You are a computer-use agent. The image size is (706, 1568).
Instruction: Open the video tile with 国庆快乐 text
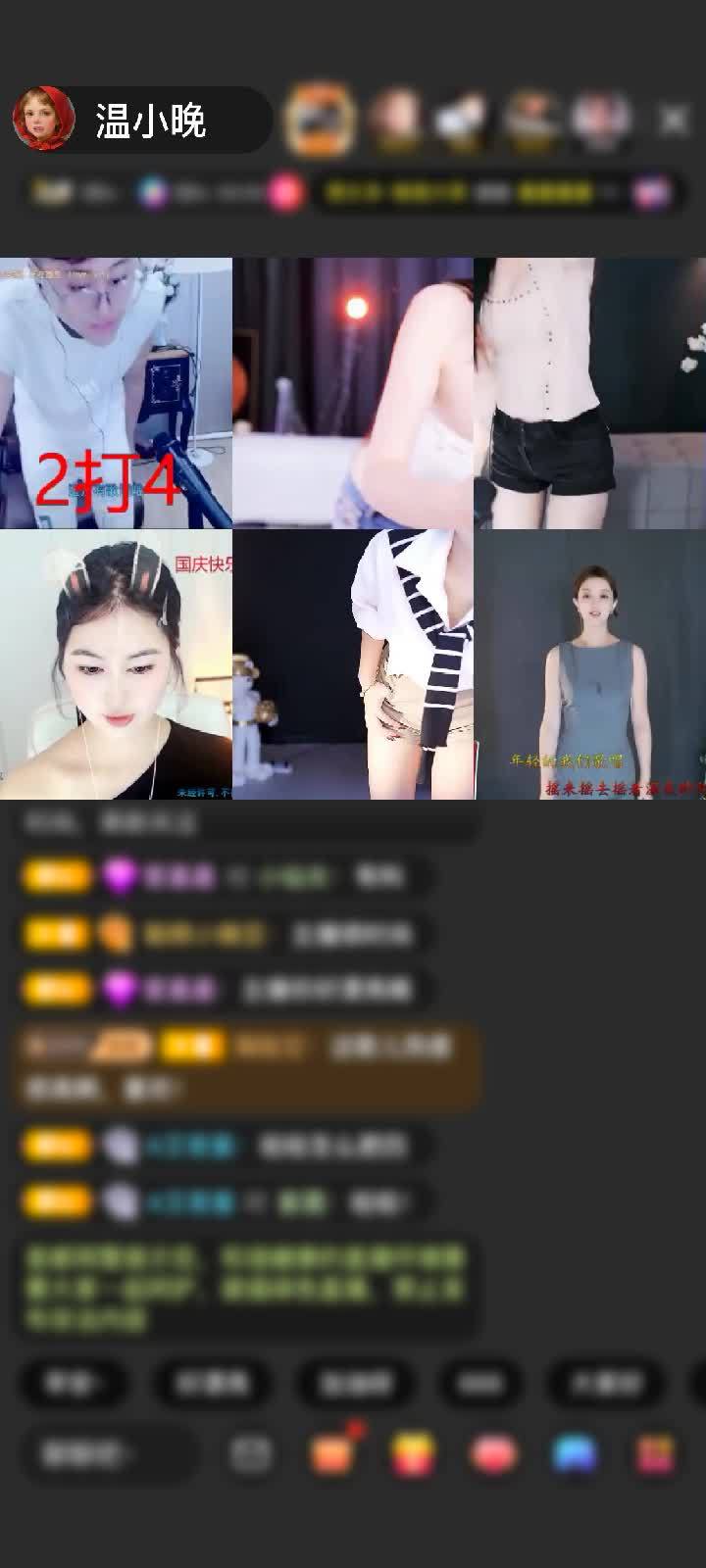(116, 664)
